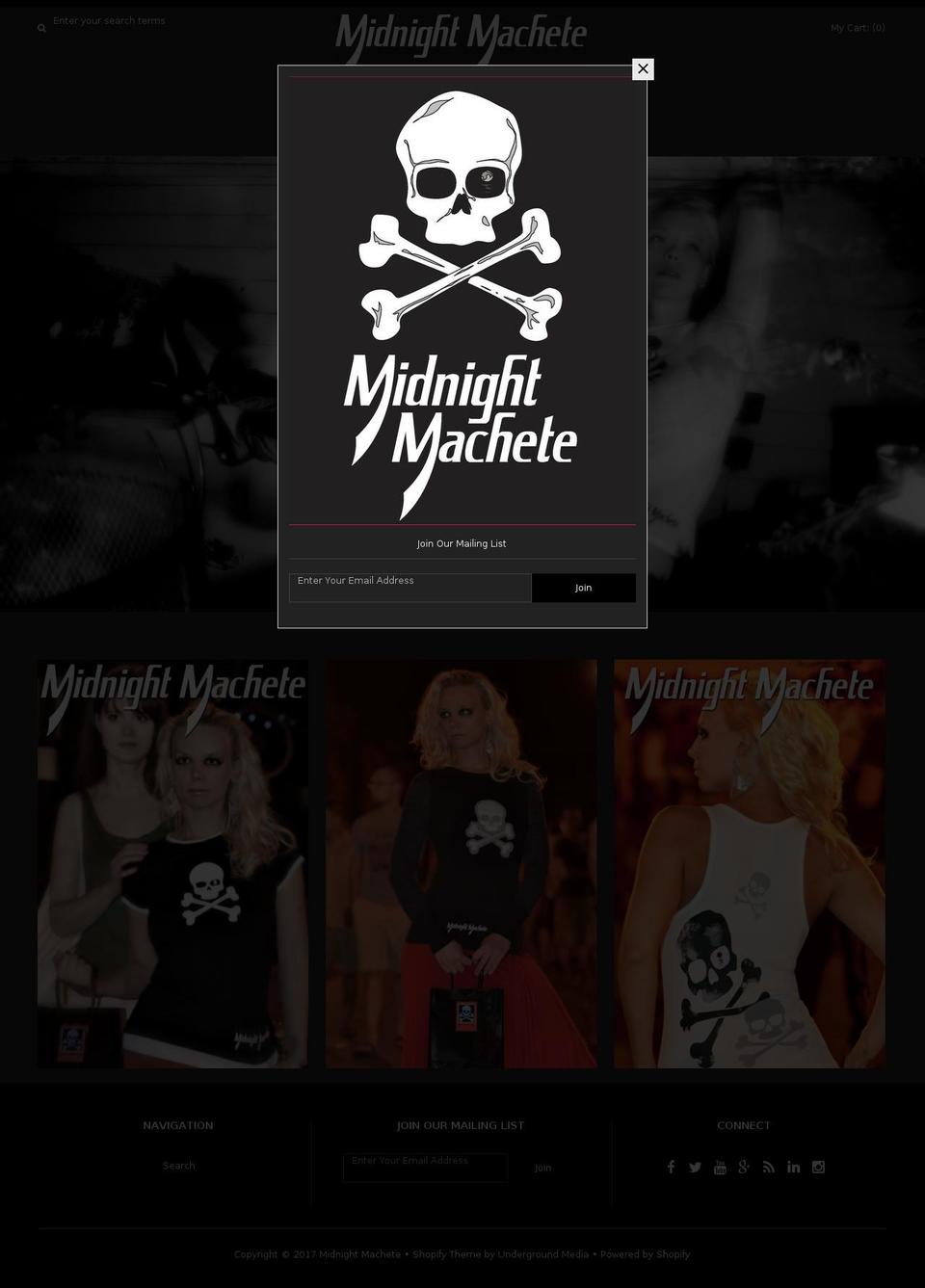Click the white skull tank top photo

point(749,862)
